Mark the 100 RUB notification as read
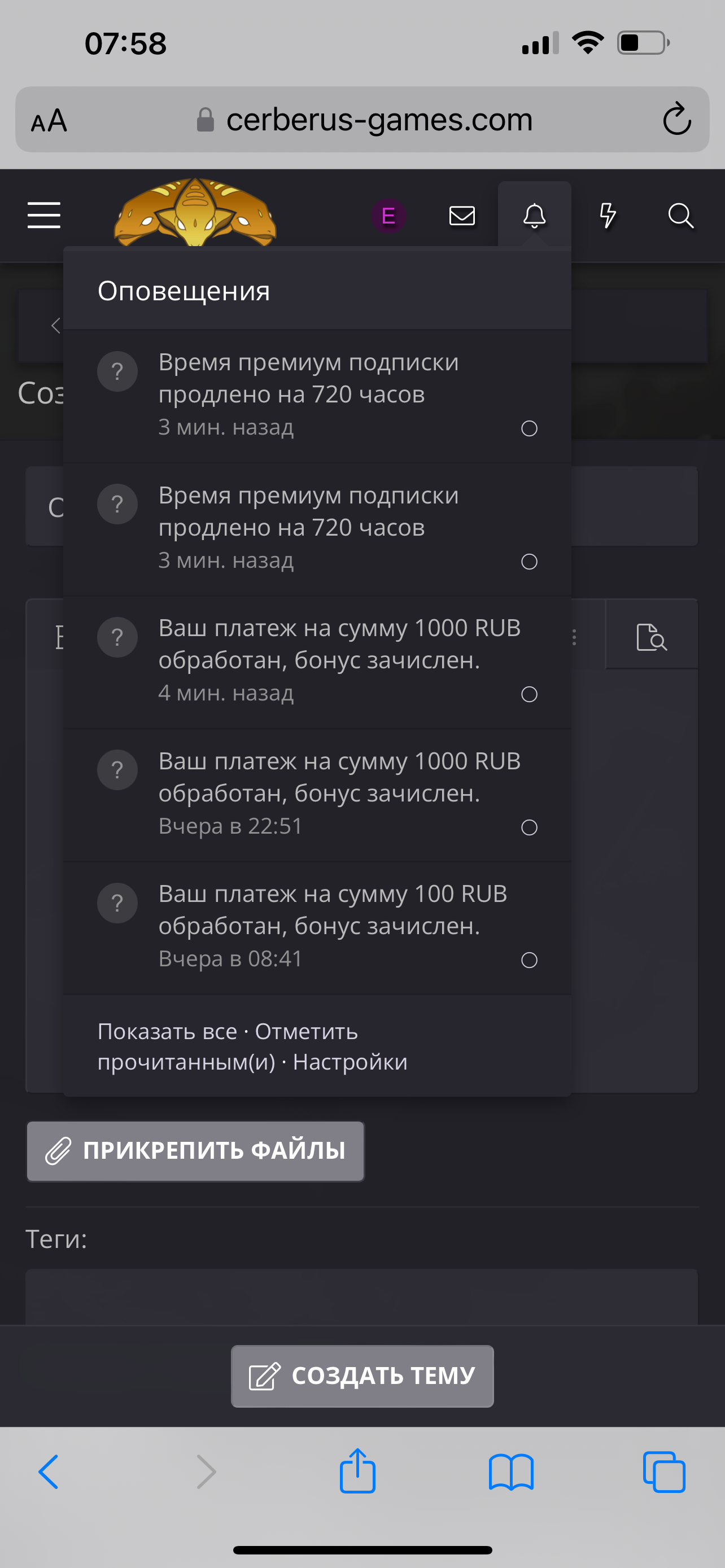 (x=529, y=960)
